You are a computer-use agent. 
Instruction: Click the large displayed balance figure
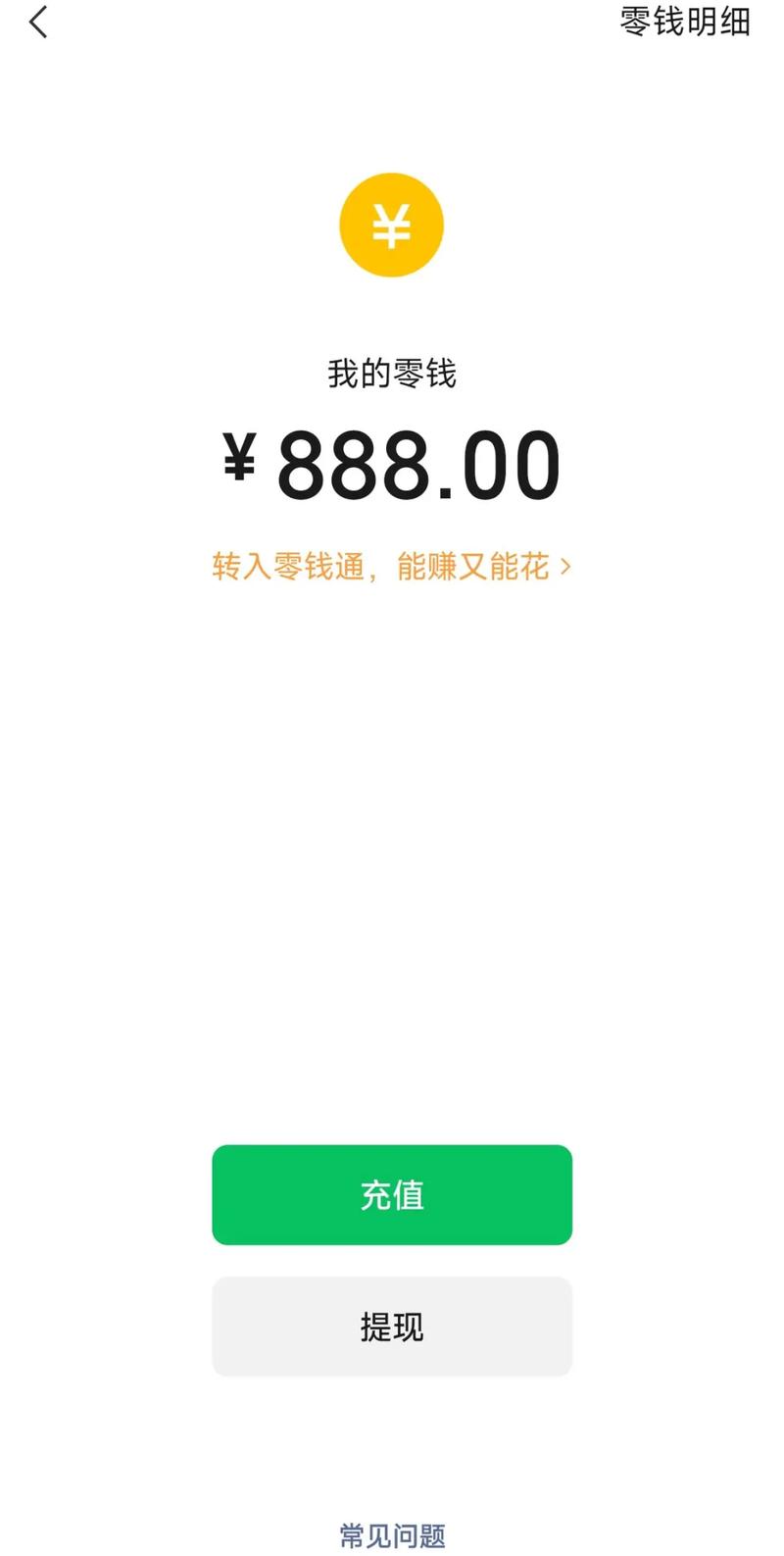(391, 463)
